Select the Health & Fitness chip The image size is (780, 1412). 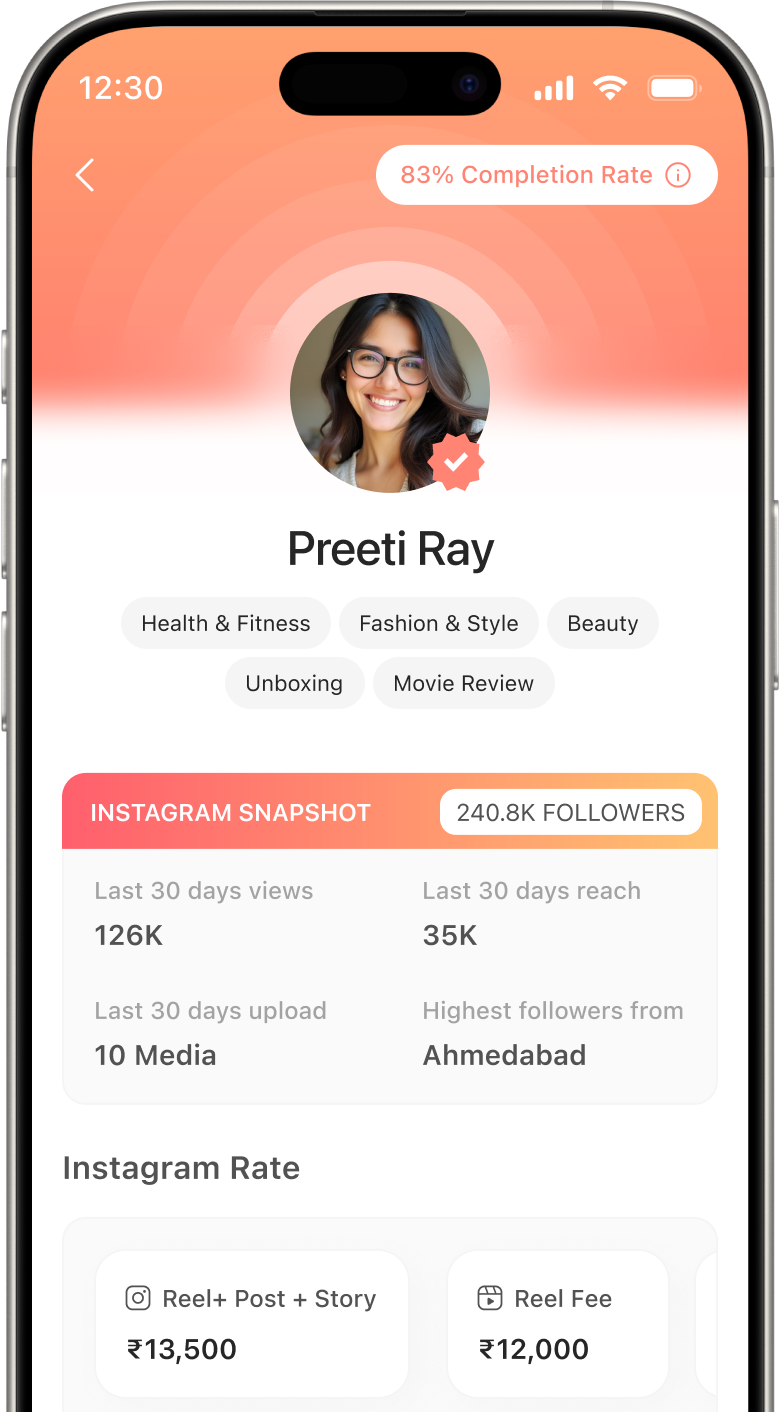click(226, 623)
